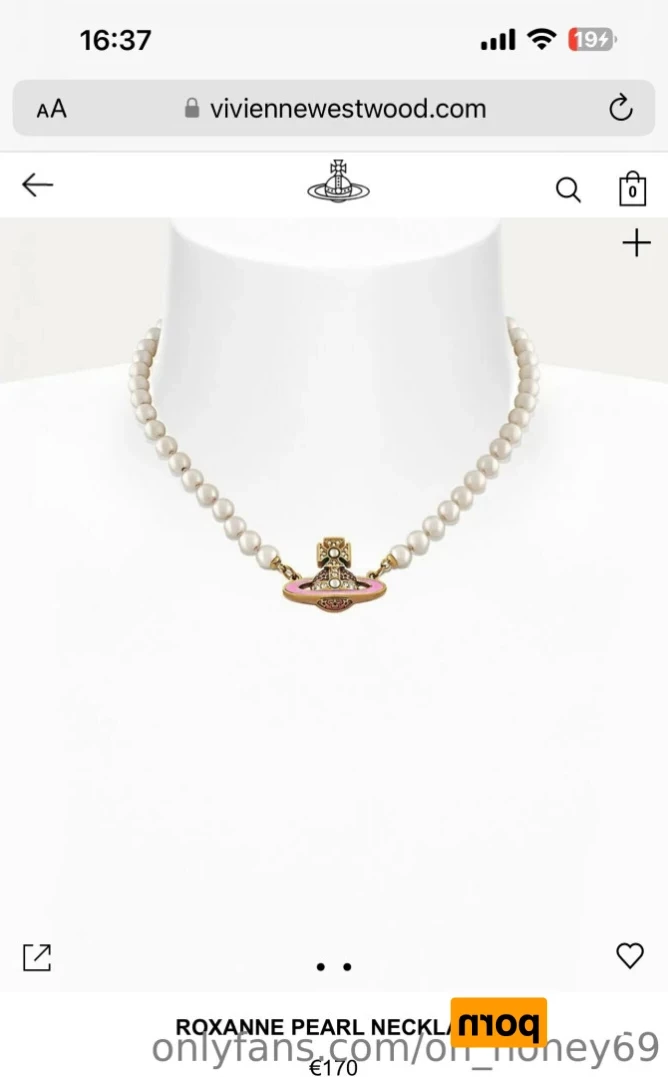Open the site search magnifier
The image size is (668, 1077).
click(568, 189)
